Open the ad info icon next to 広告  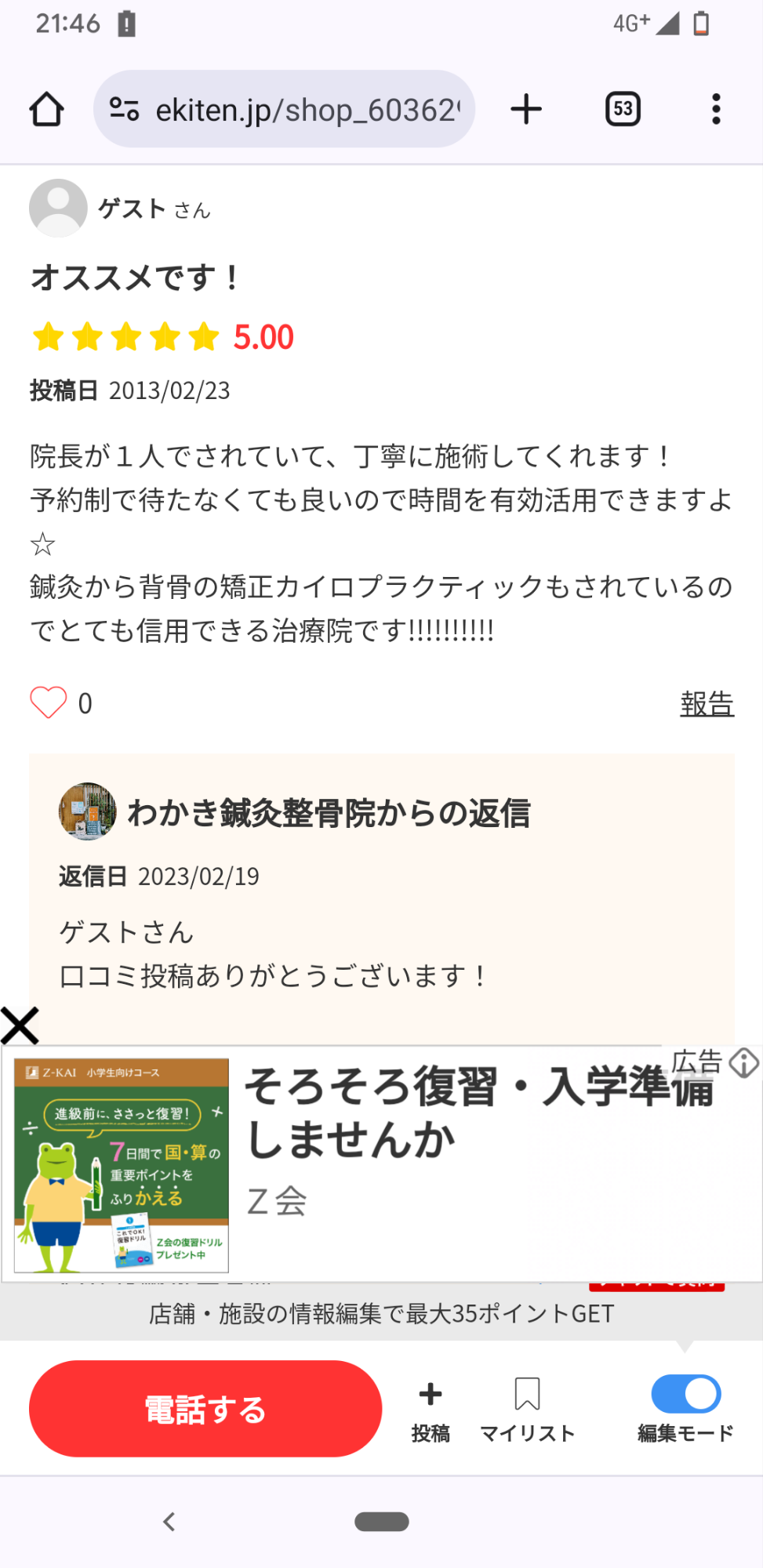(743, 1063)
